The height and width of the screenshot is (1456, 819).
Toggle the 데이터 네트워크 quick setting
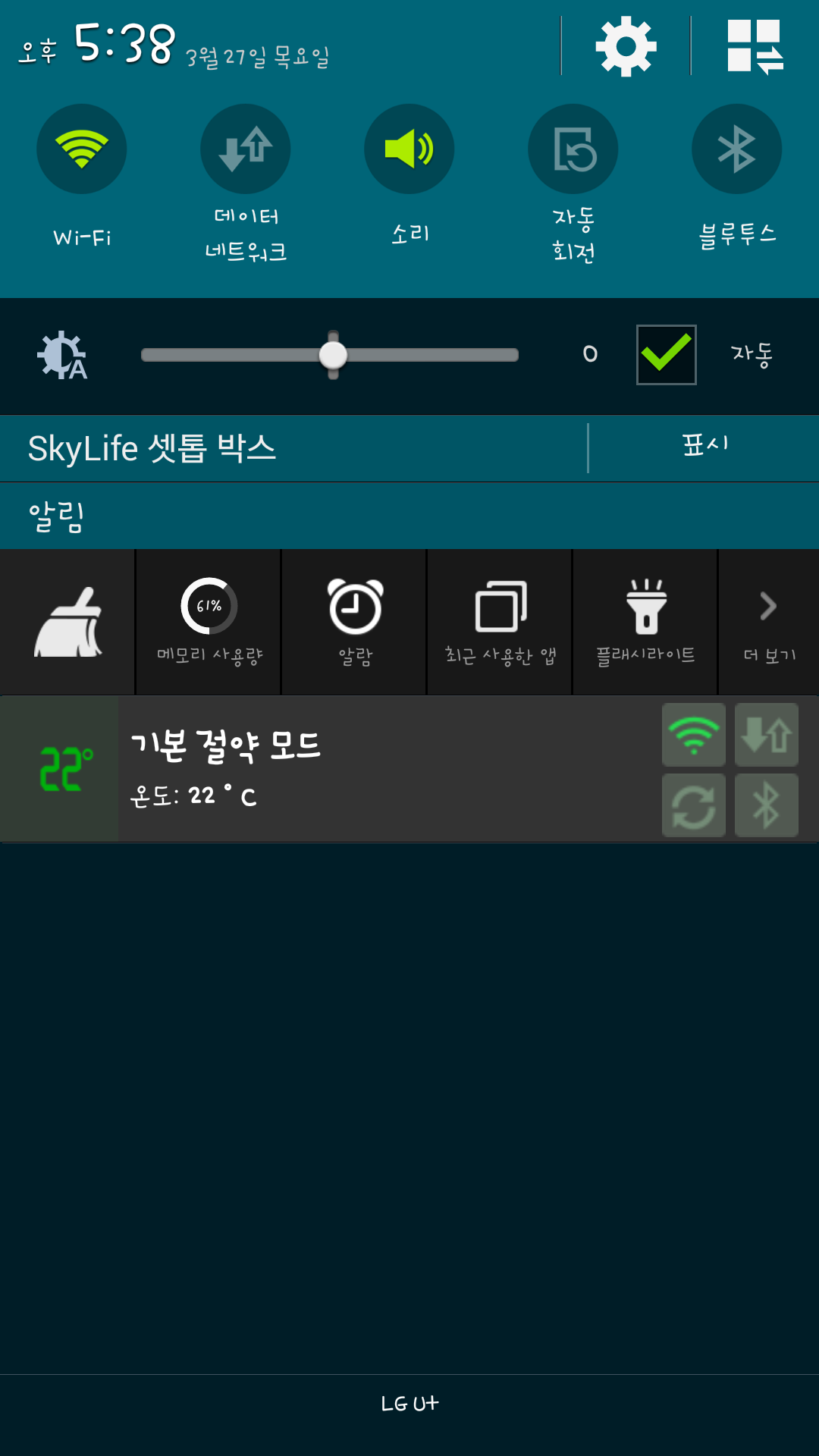click(x=245, y=149)
